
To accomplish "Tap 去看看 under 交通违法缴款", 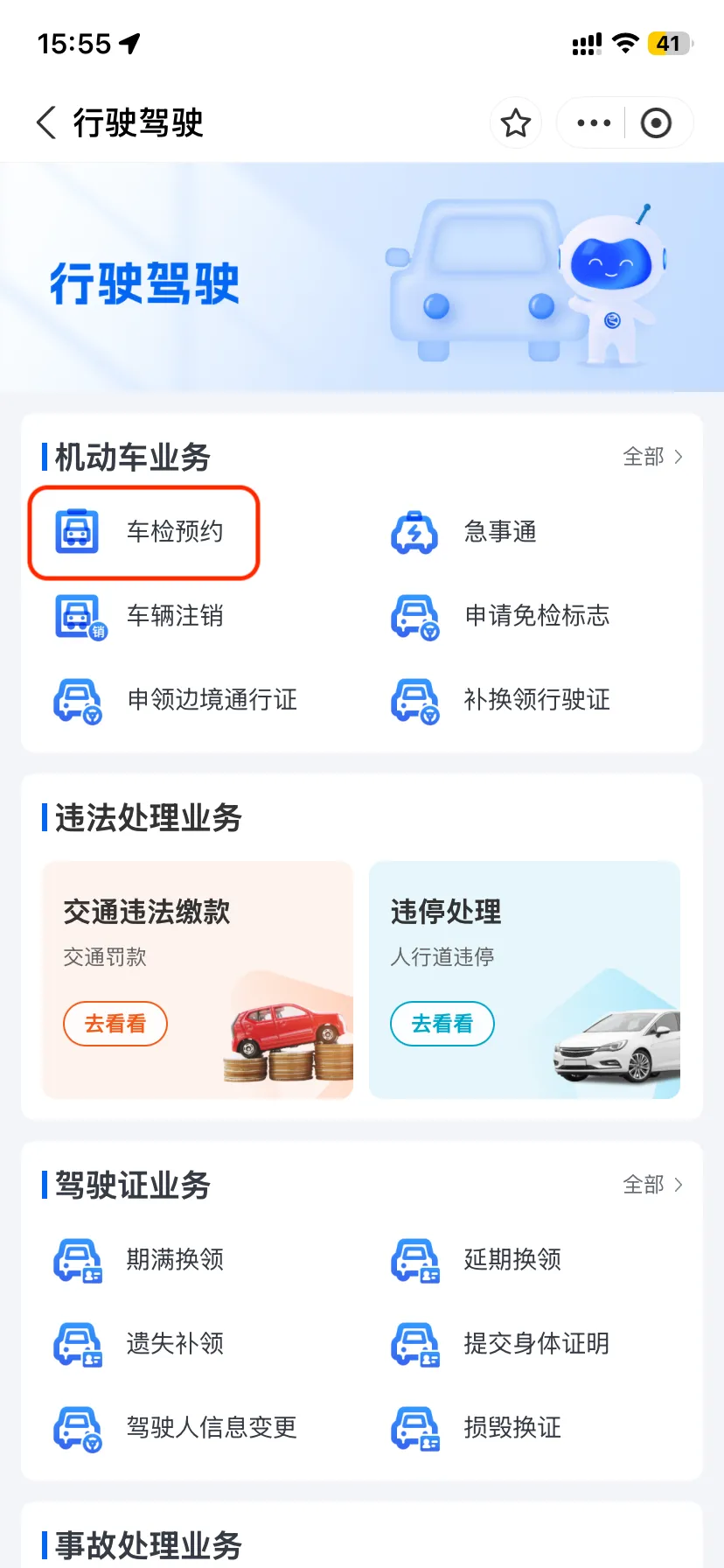I will point(115,1024).
